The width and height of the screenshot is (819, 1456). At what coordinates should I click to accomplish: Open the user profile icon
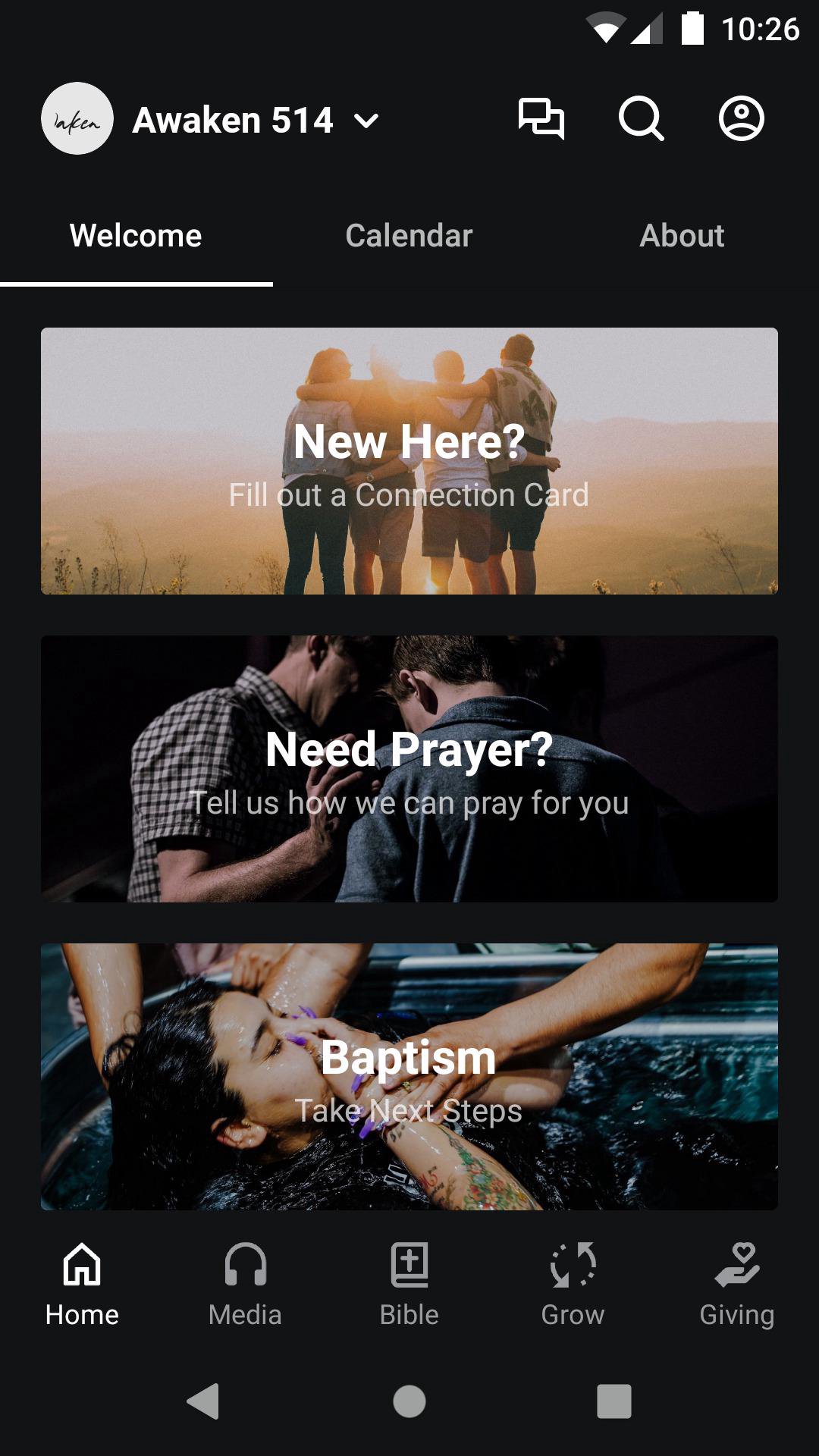pos(741,119)
